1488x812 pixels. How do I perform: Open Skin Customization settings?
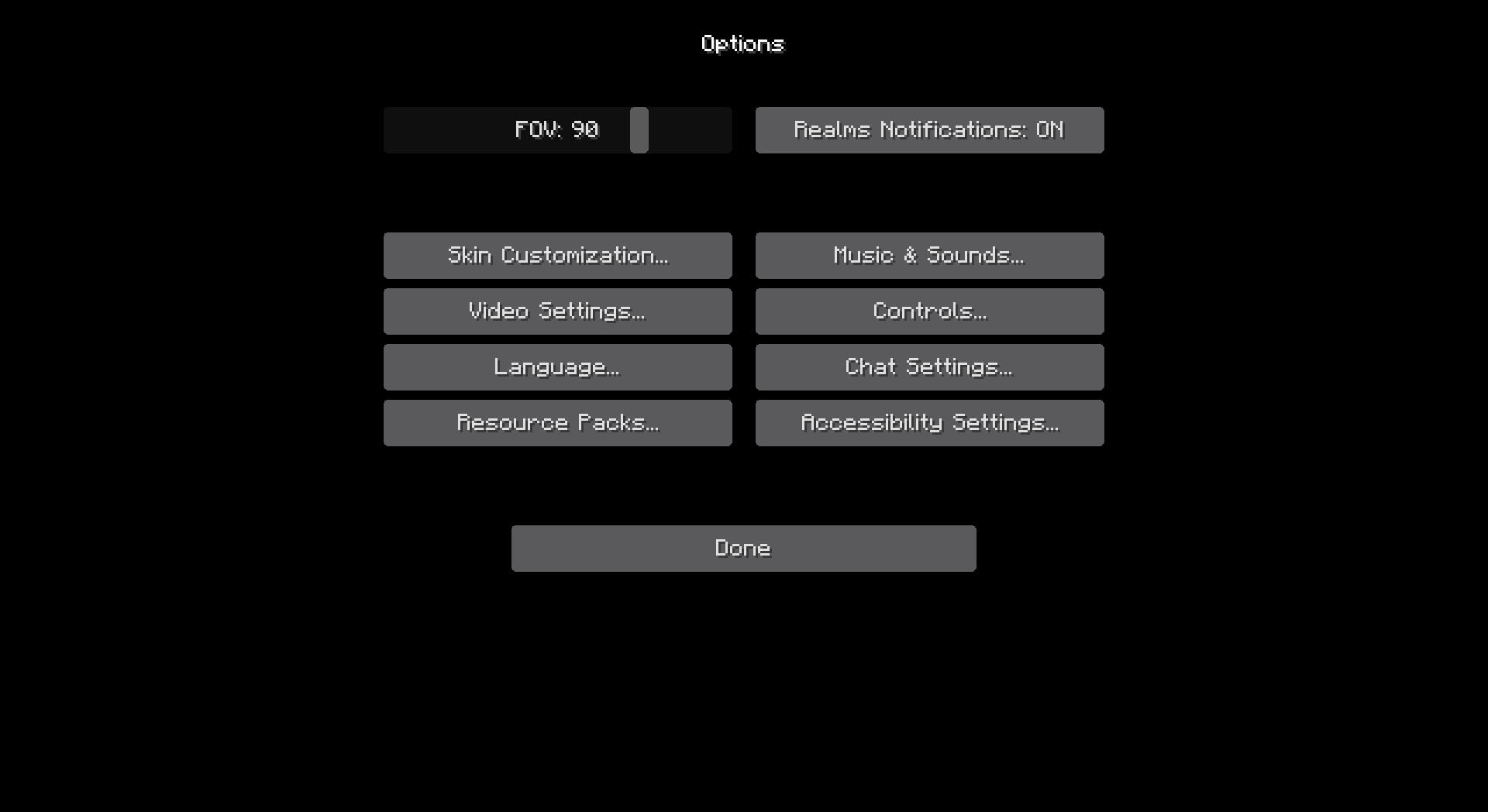click(557, 256)
